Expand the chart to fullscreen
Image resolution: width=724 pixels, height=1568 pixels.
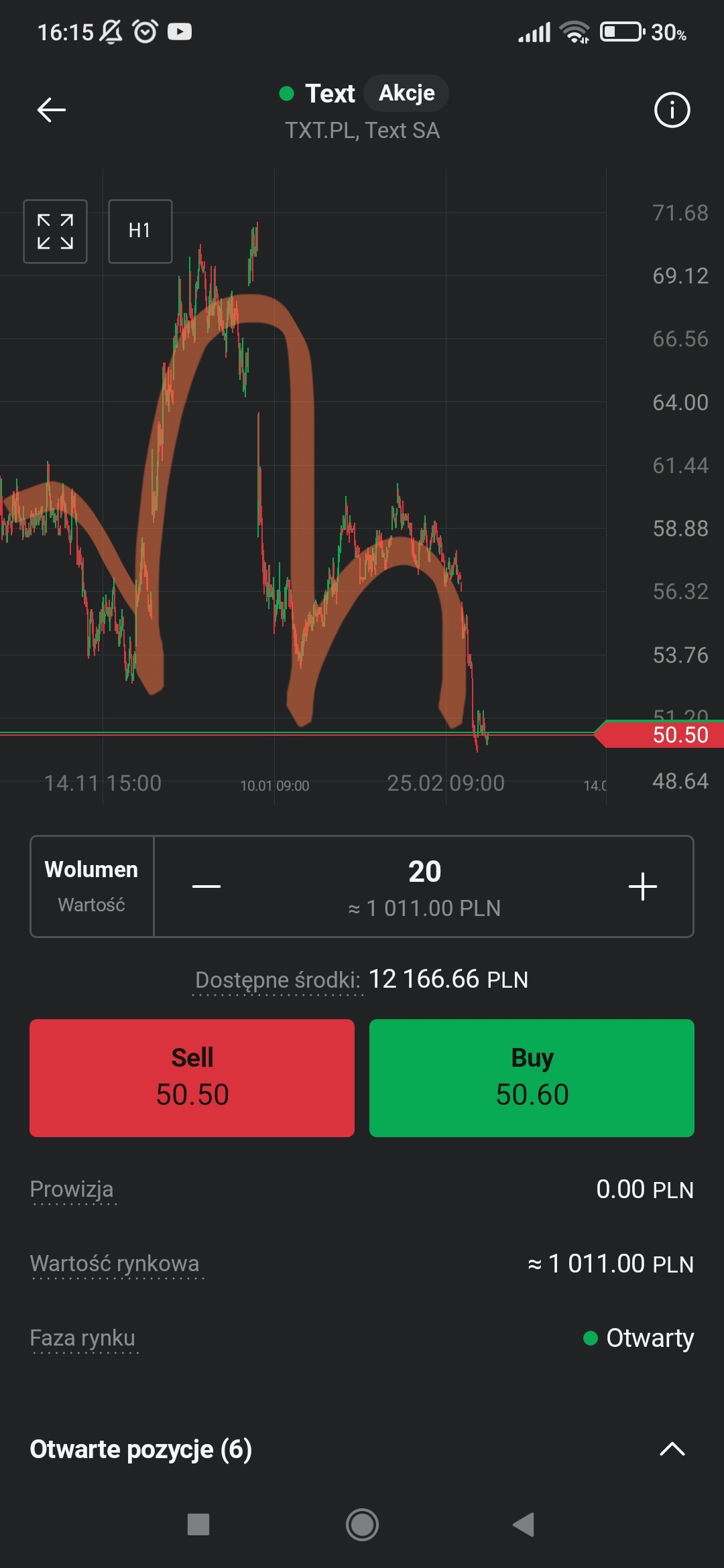point(55,231)
